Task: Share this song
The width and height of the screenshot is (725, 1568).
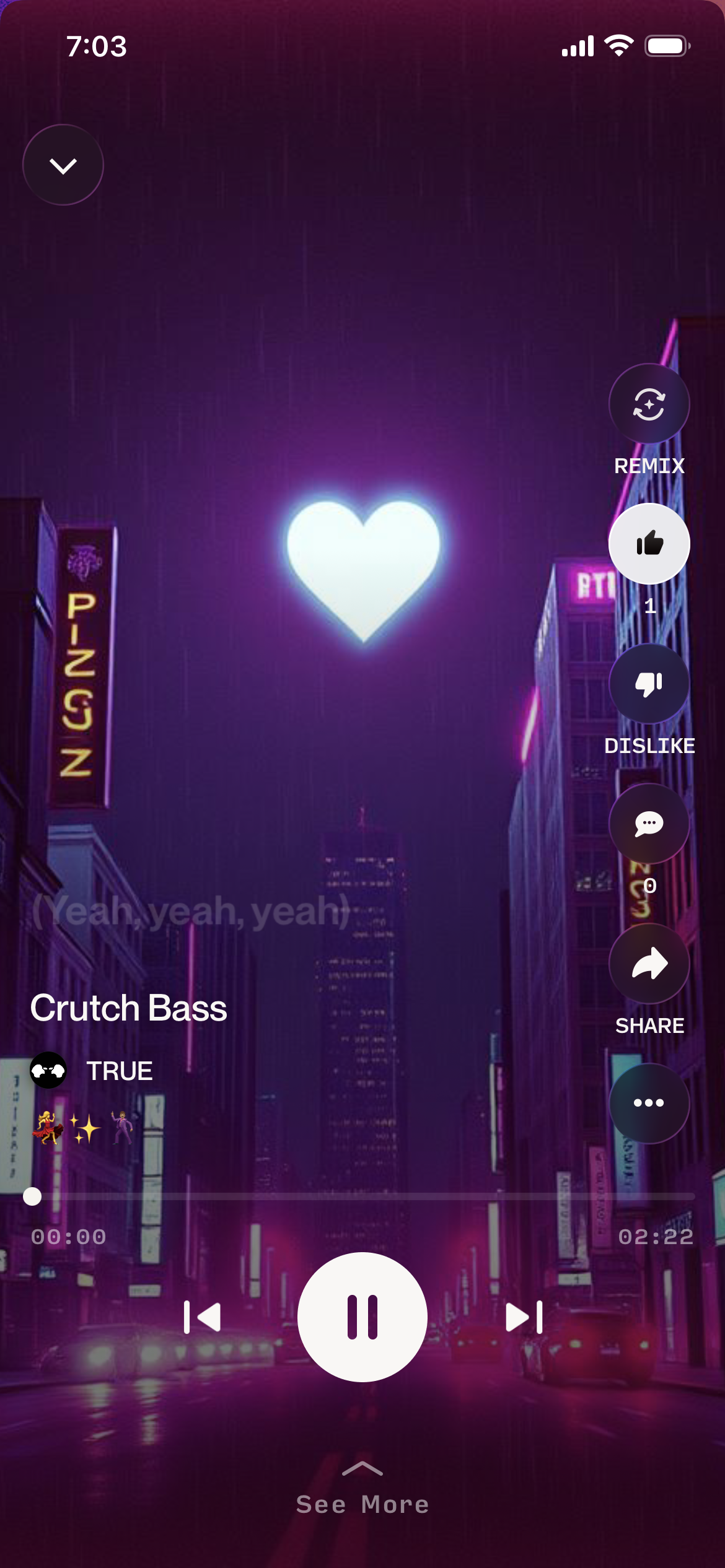Action: click(649, 962)
